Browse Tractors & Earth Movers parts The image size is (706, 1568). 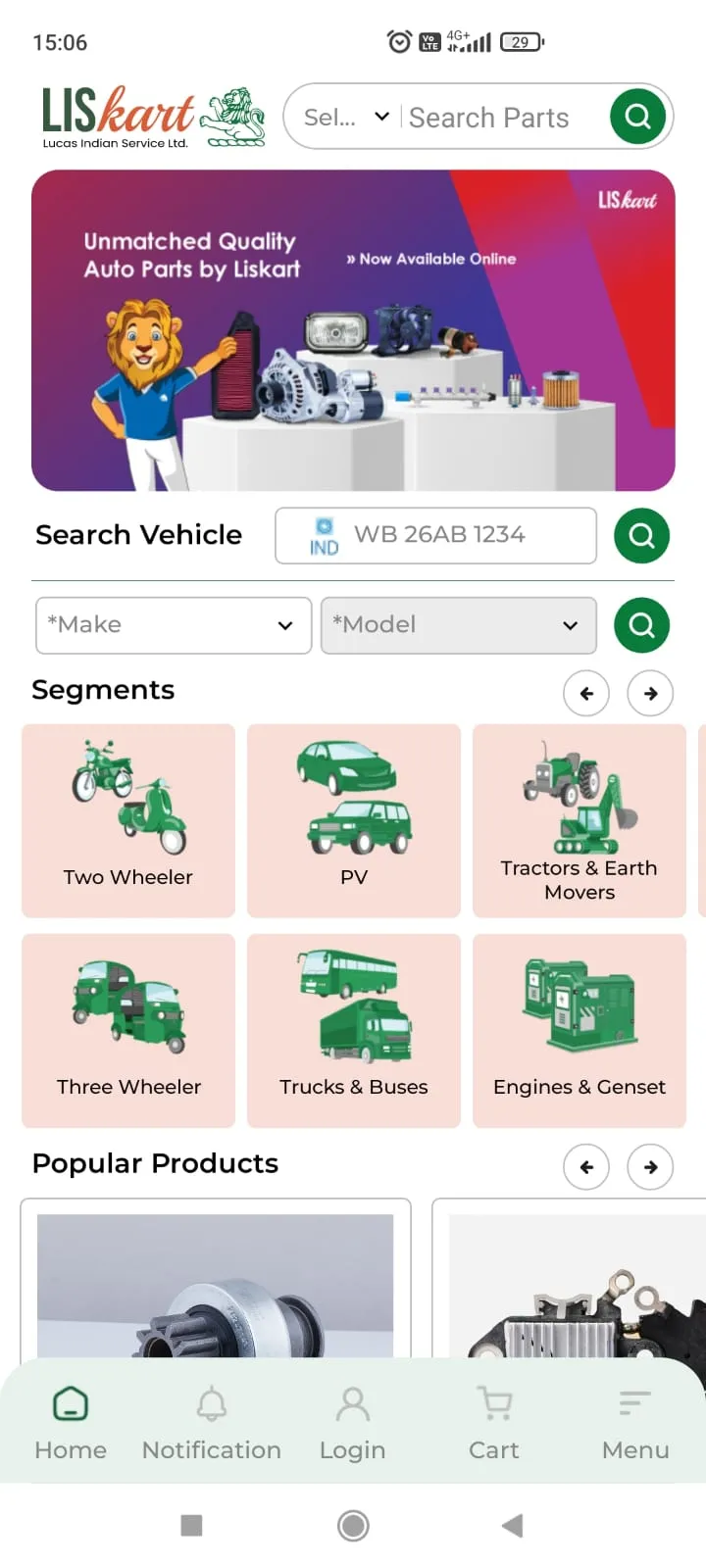point(580,820)
